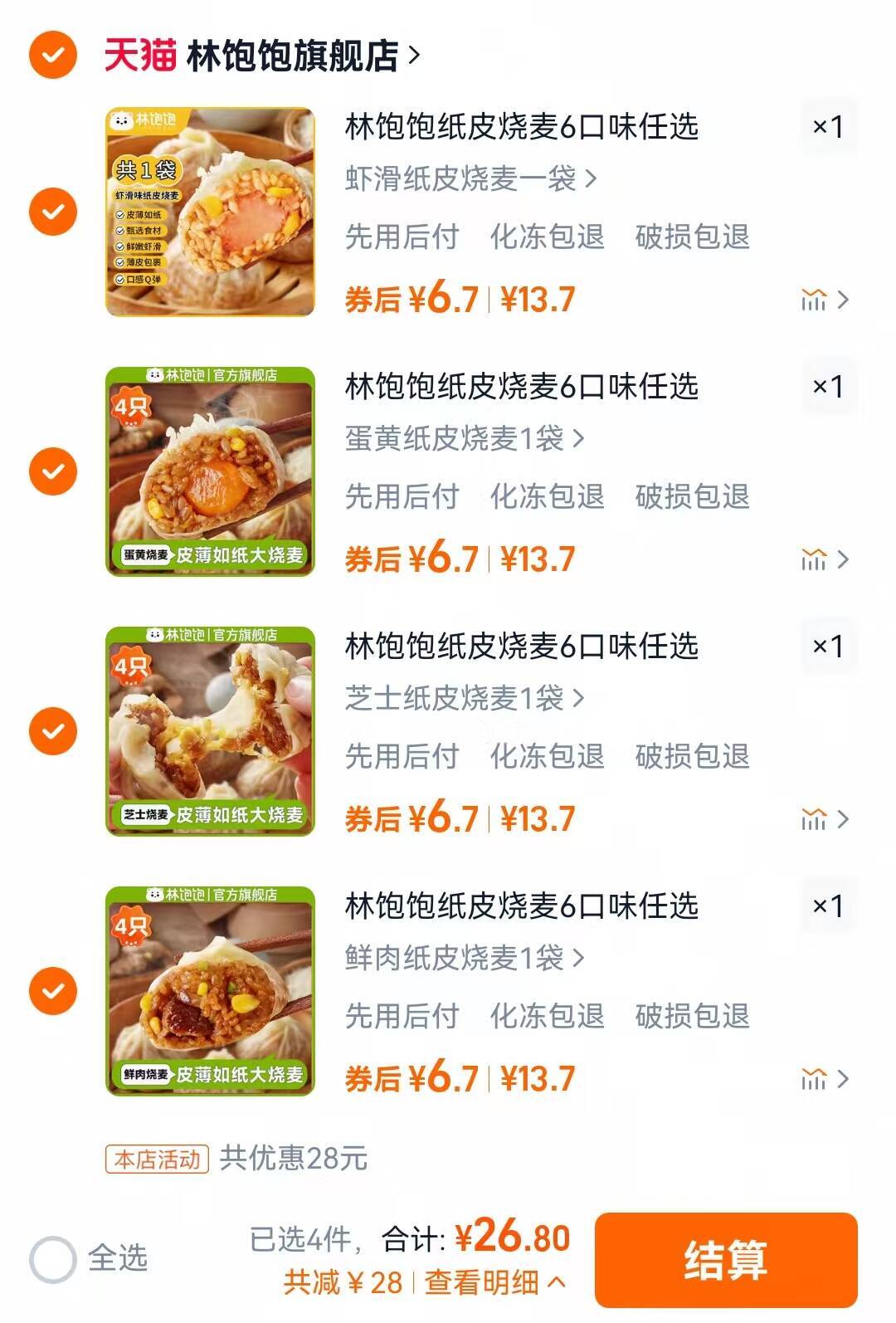Deselect the 虾滑纸皮烧麦 item checkbox
This screenshot has height=1323, width=896.
[53, 212]
